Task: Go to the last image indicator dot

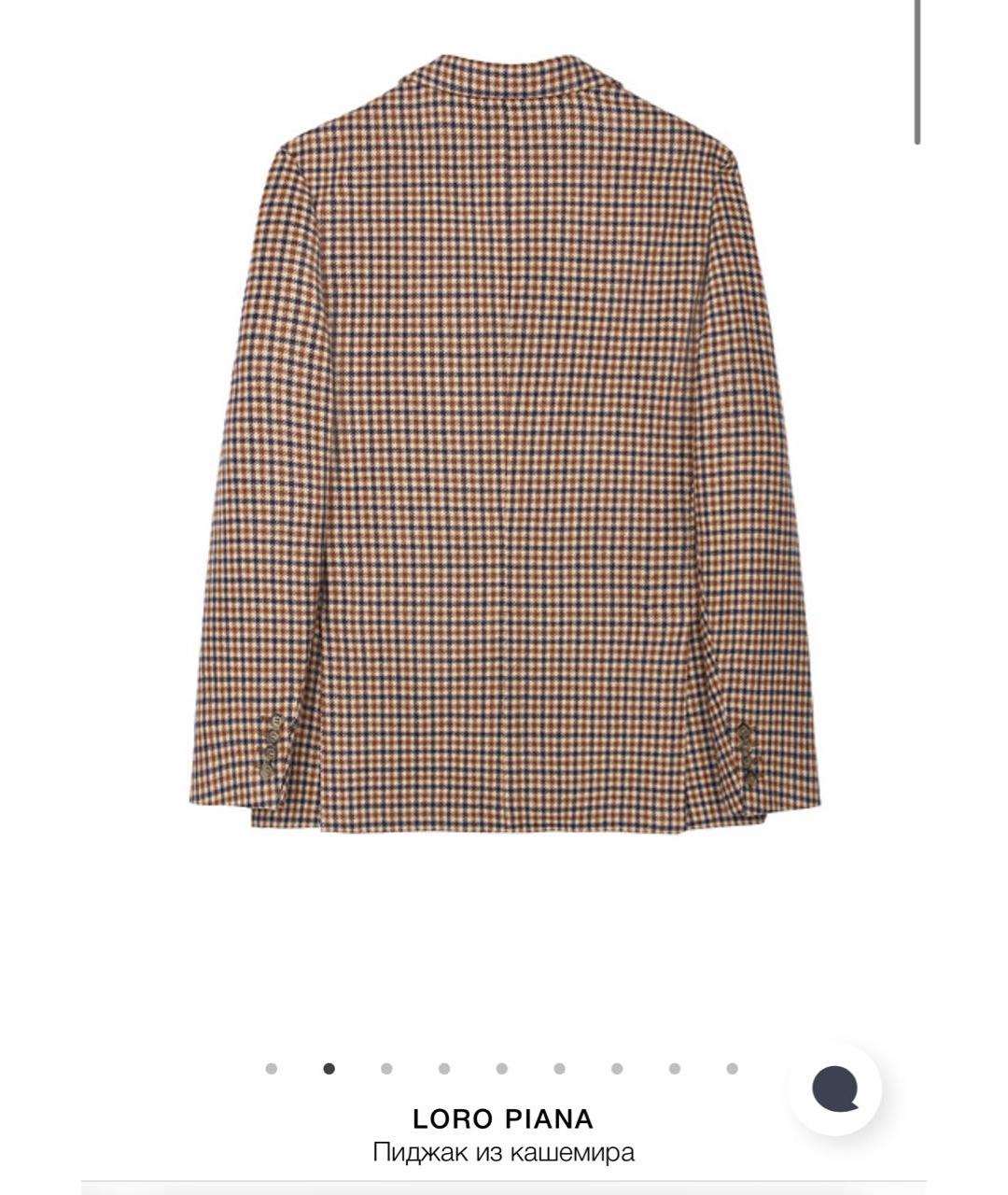Action: point(732,1069)
